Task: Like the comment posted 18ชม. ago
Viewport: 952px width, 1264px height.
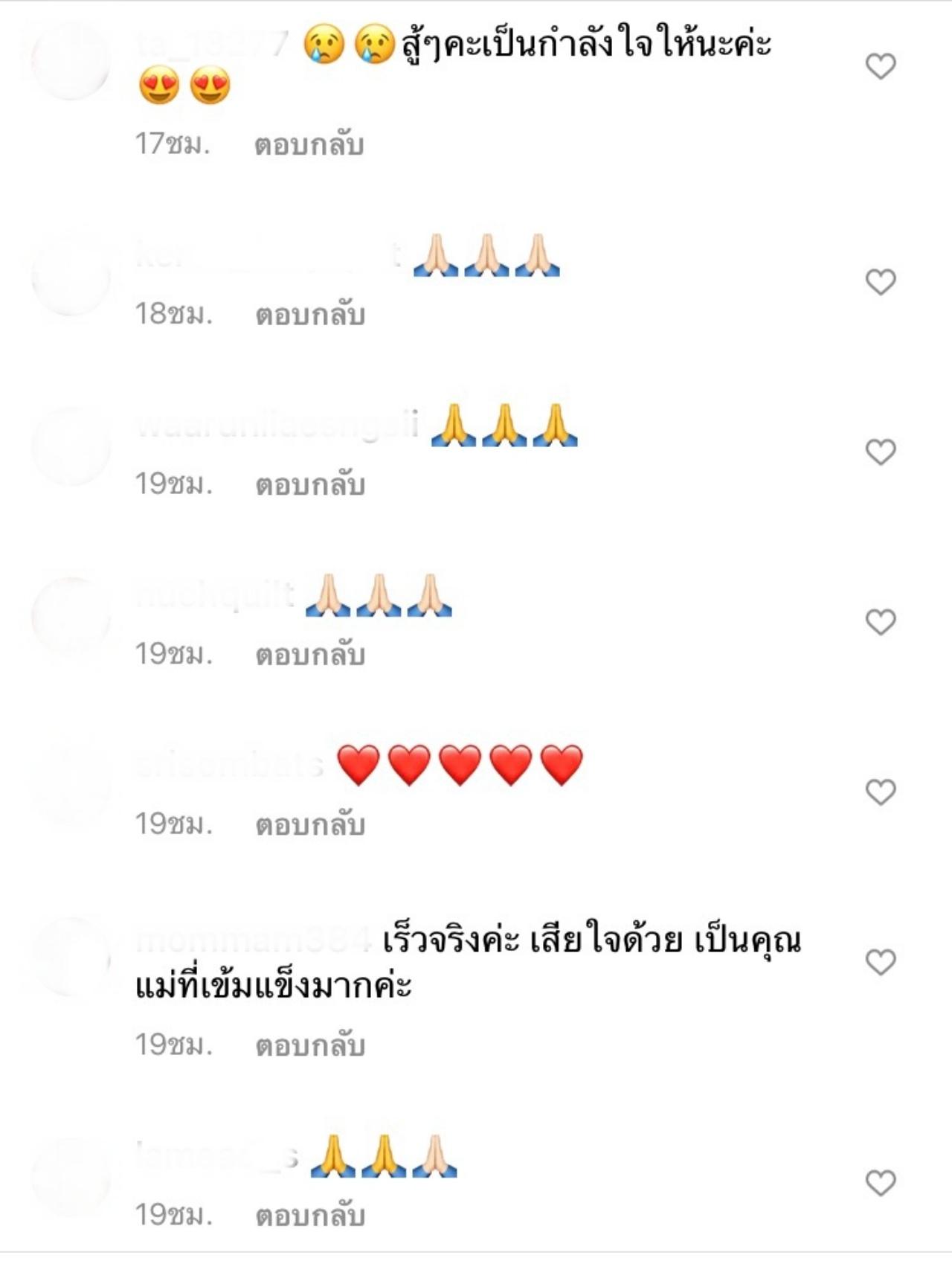Action: (x=881, y=282)
